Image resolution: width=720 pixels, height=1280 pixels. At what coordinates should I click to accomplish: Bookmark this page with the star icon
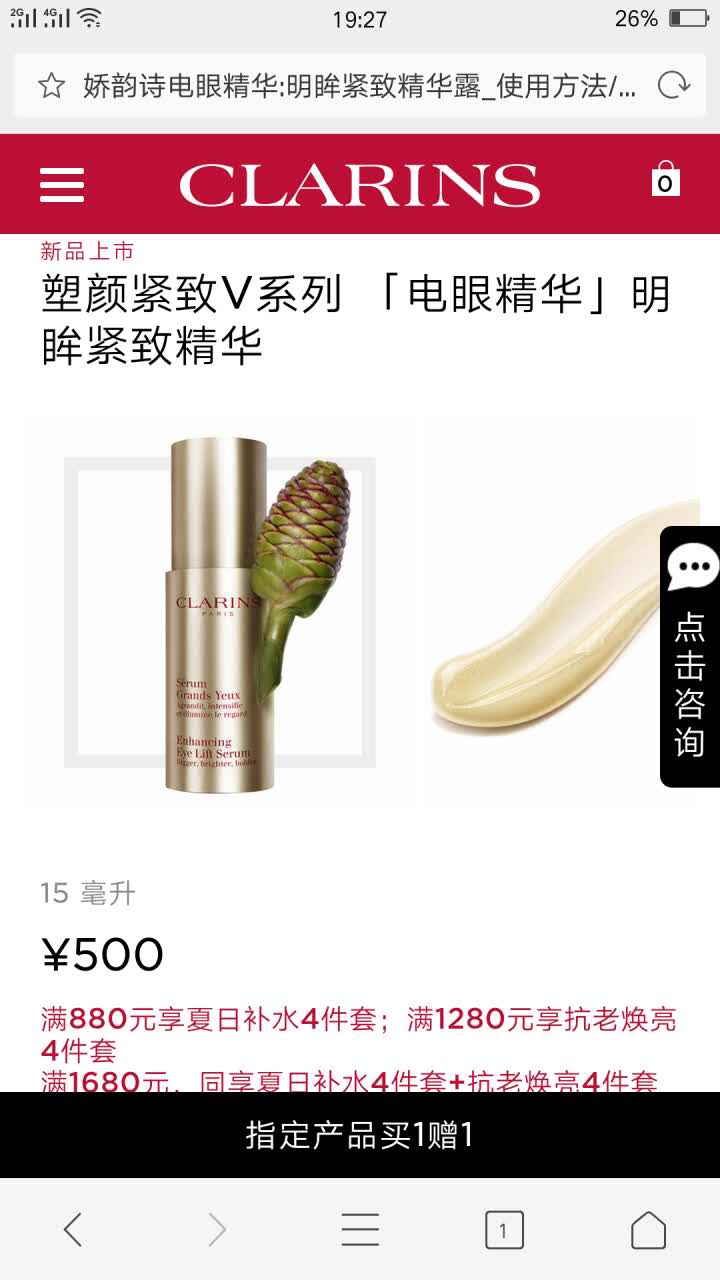[x=51, y=86]
